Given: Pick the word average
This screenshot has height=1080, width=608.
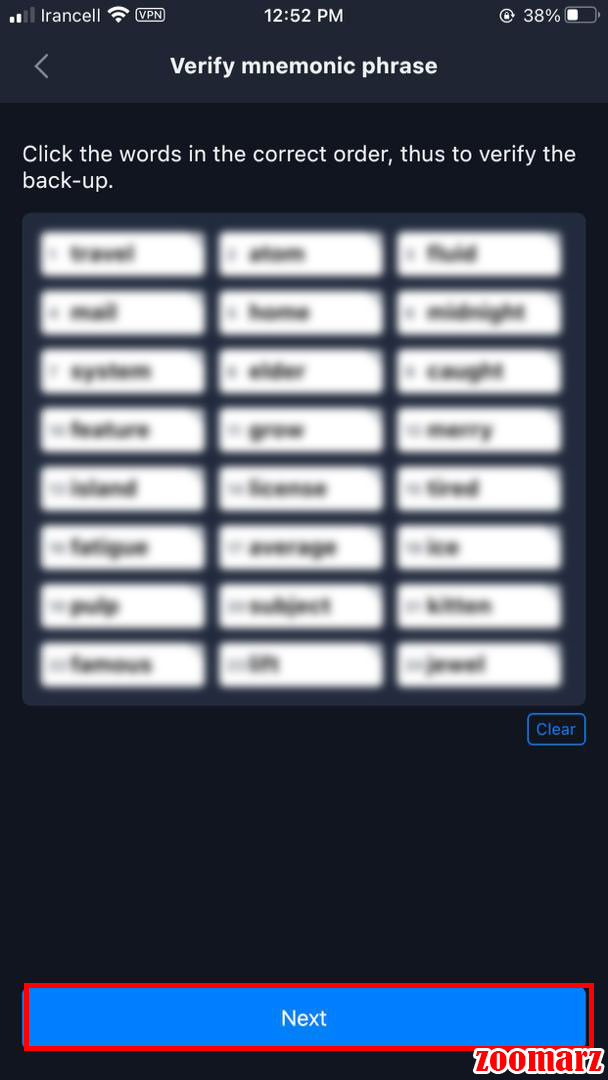Looking at the screenshot, I should (300, 548).
